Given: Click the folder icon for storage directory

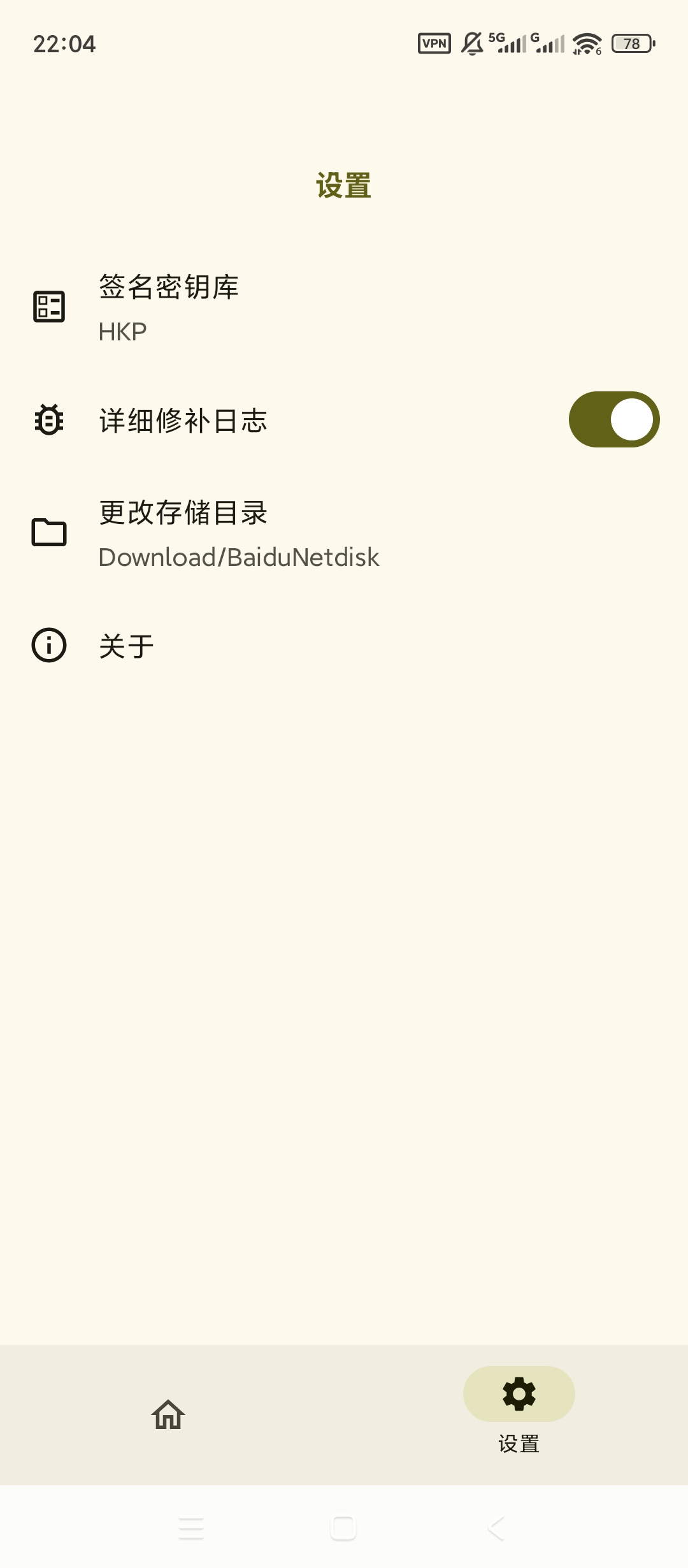Looking at the screenshot, I should pos(48,533).
